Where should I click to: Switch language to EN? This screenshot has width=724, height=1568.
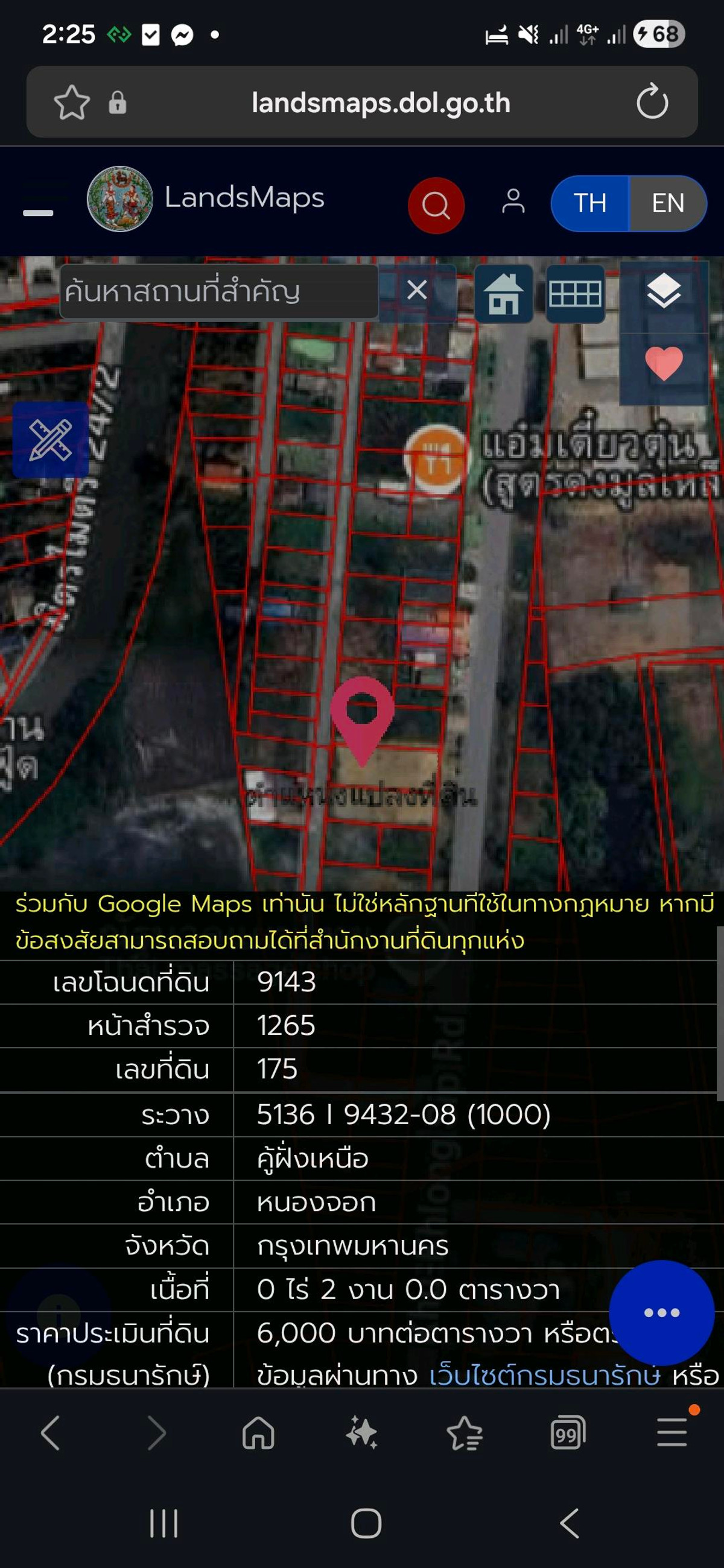(667, 203)
